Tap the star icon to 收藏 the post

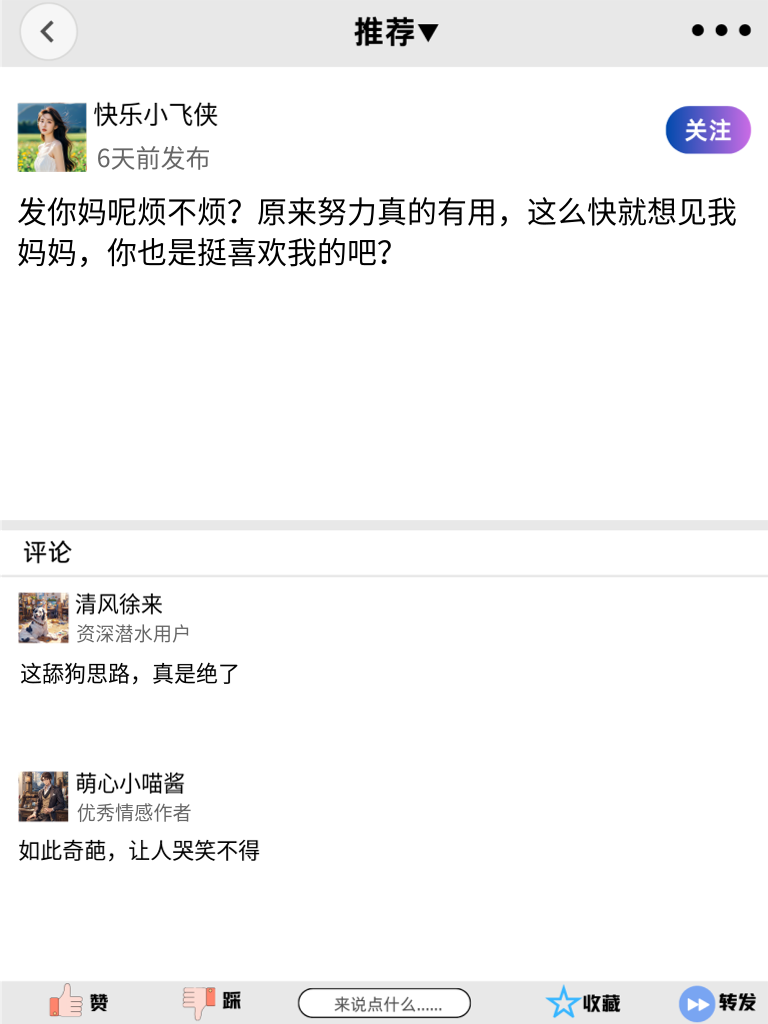coord(564,1000)
